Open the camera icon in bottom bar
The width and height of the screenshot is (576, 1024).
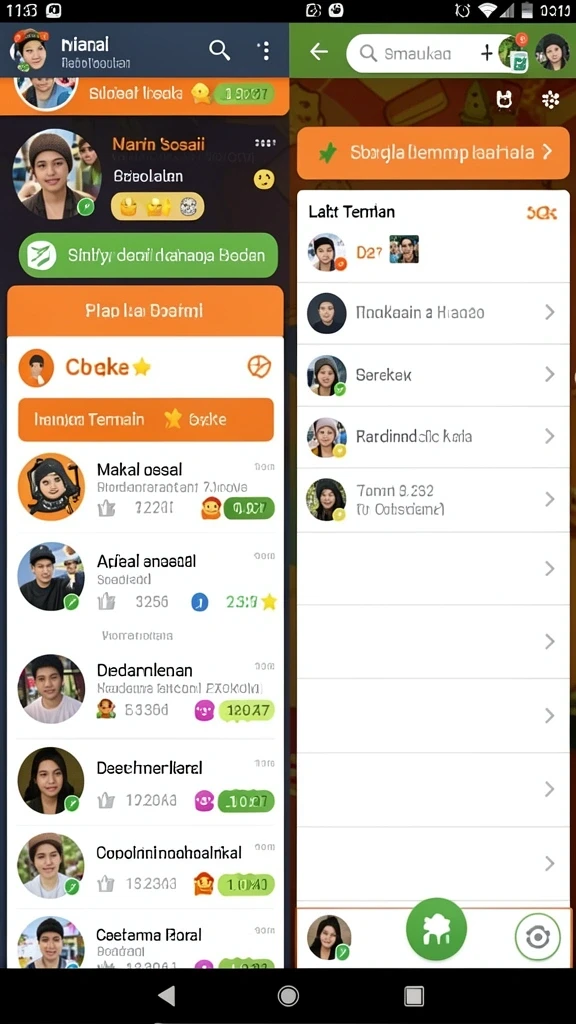(537, 937)
